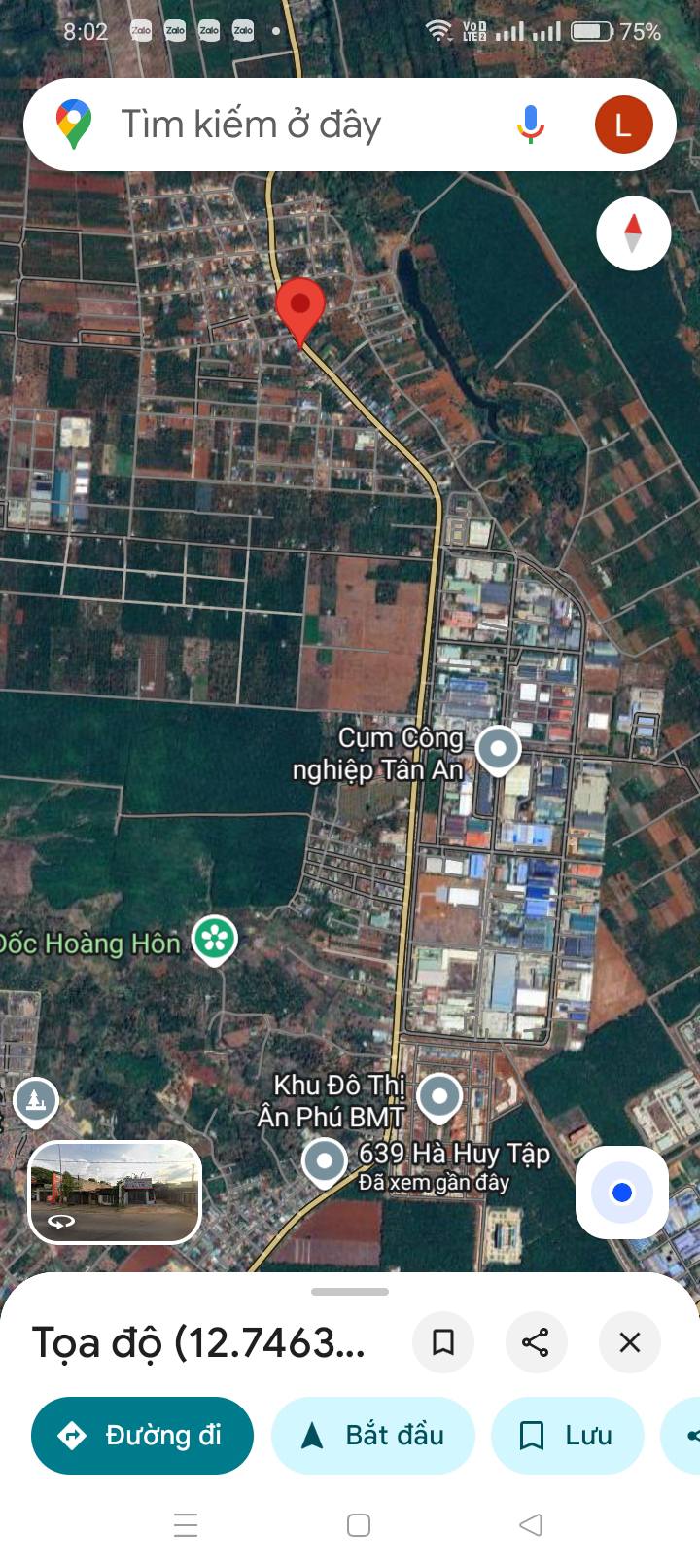The height and width of the screenshot is (1568, 700).
Task: Share the dropped pin location
Action: coord(536,1342)
